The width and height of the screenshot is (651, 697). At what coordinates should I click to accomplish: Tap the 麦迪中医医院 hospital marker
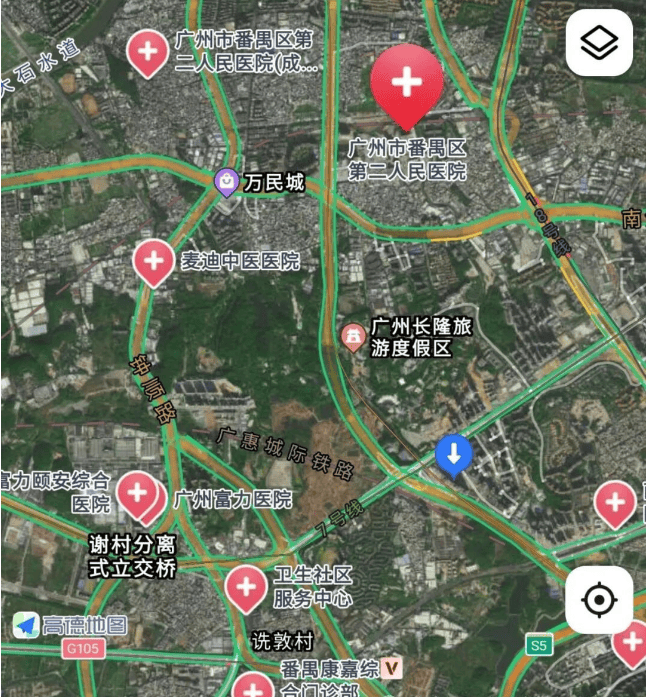coord(154,262)
